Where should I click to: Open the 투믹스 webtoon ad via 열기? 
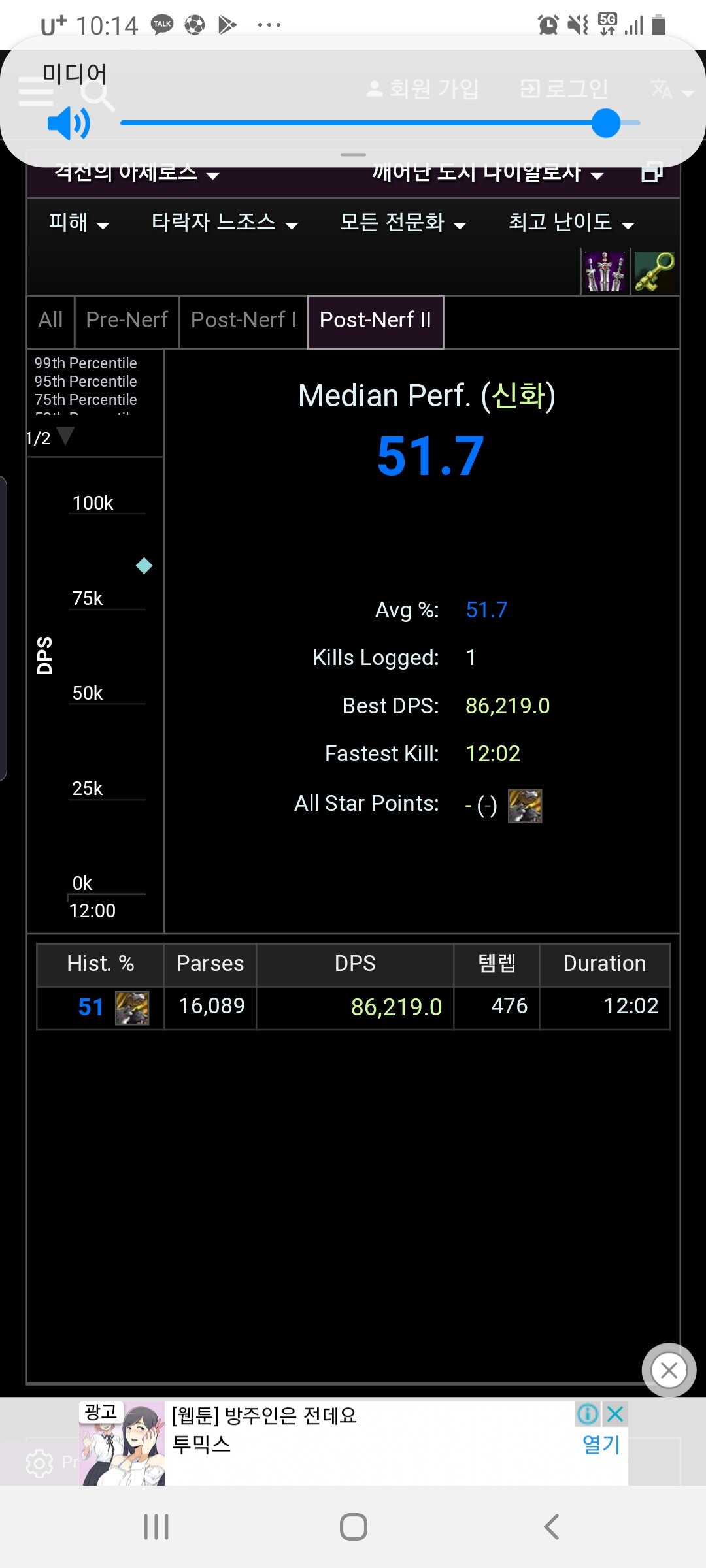pyautogui.click(x=601, y=1444)
